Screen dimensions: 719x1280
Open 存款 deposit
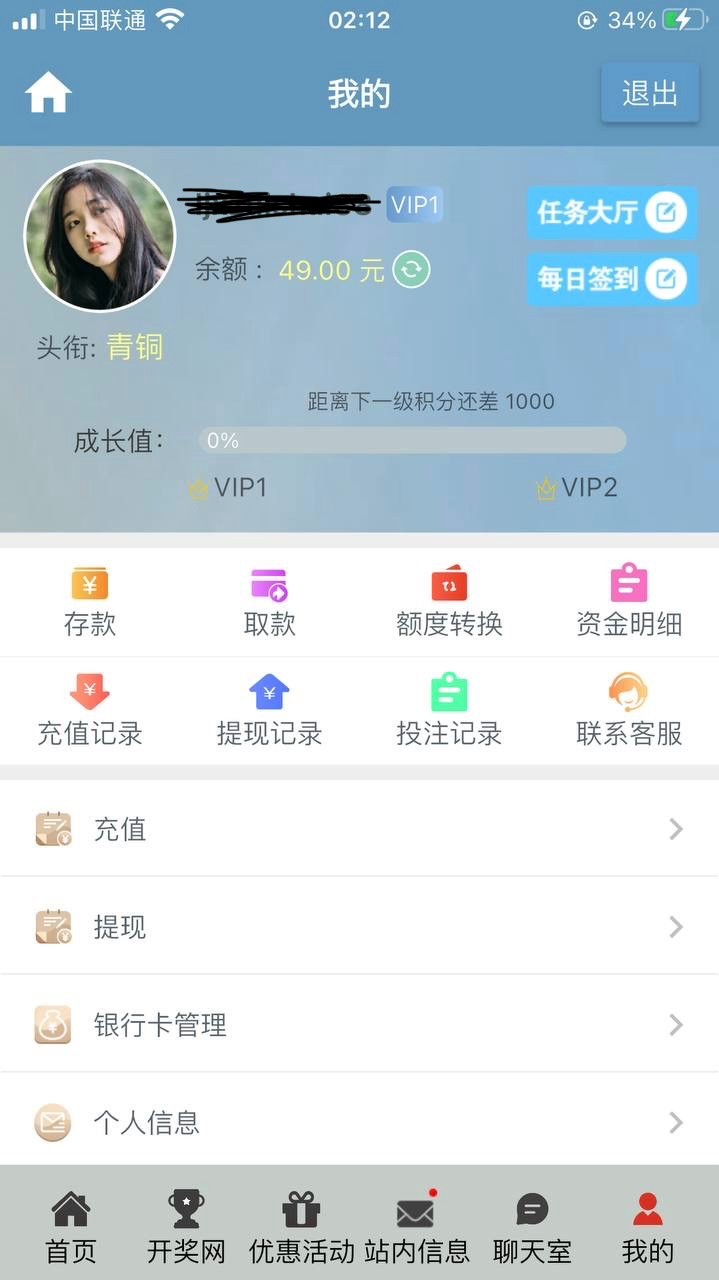tap(90, 603)
